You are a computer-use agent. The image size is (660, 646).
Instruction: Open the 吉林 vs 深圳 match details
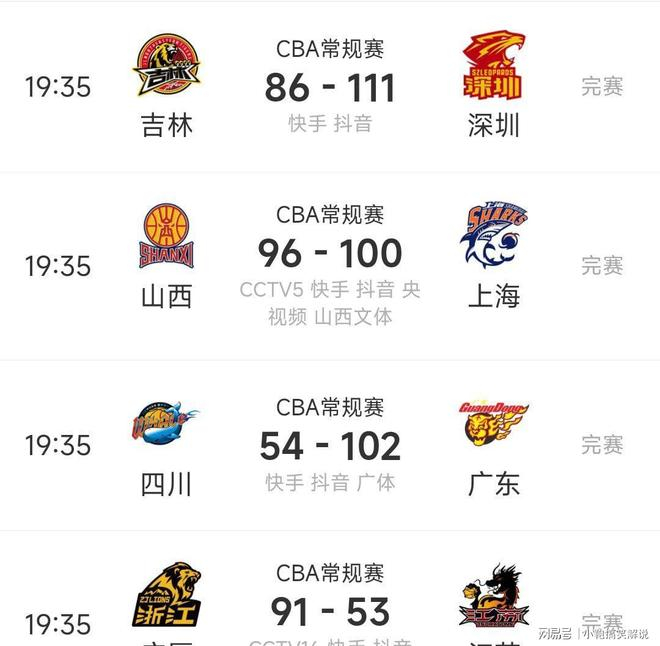pyautogui.click(x=330, y=86)
